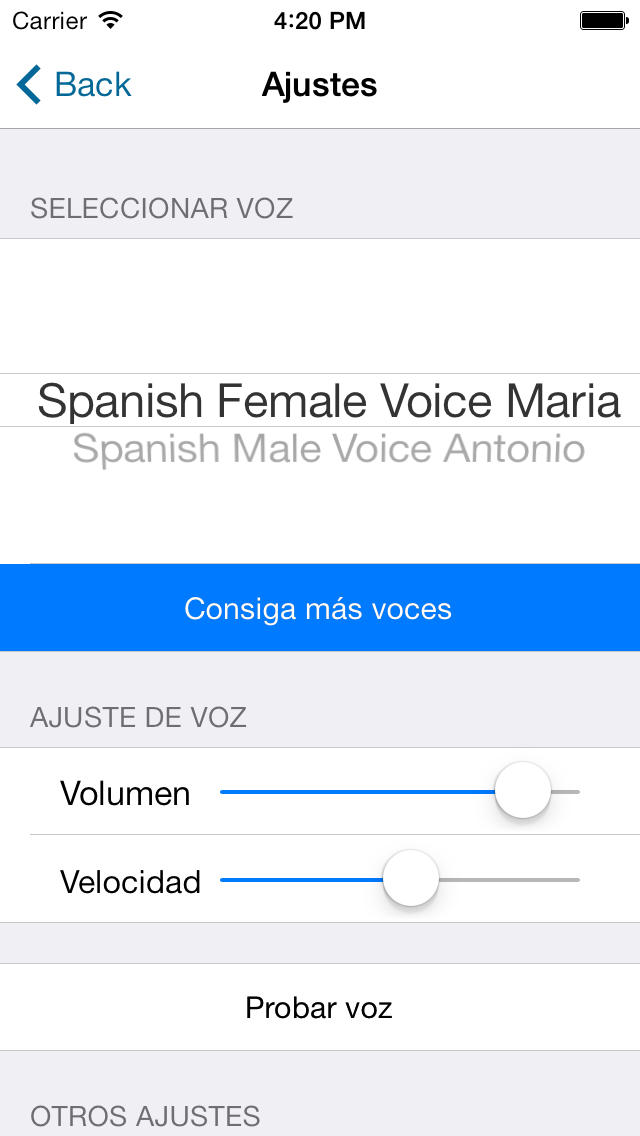
Task: Tap the Volumen slider track
Action: pos(399,792)
